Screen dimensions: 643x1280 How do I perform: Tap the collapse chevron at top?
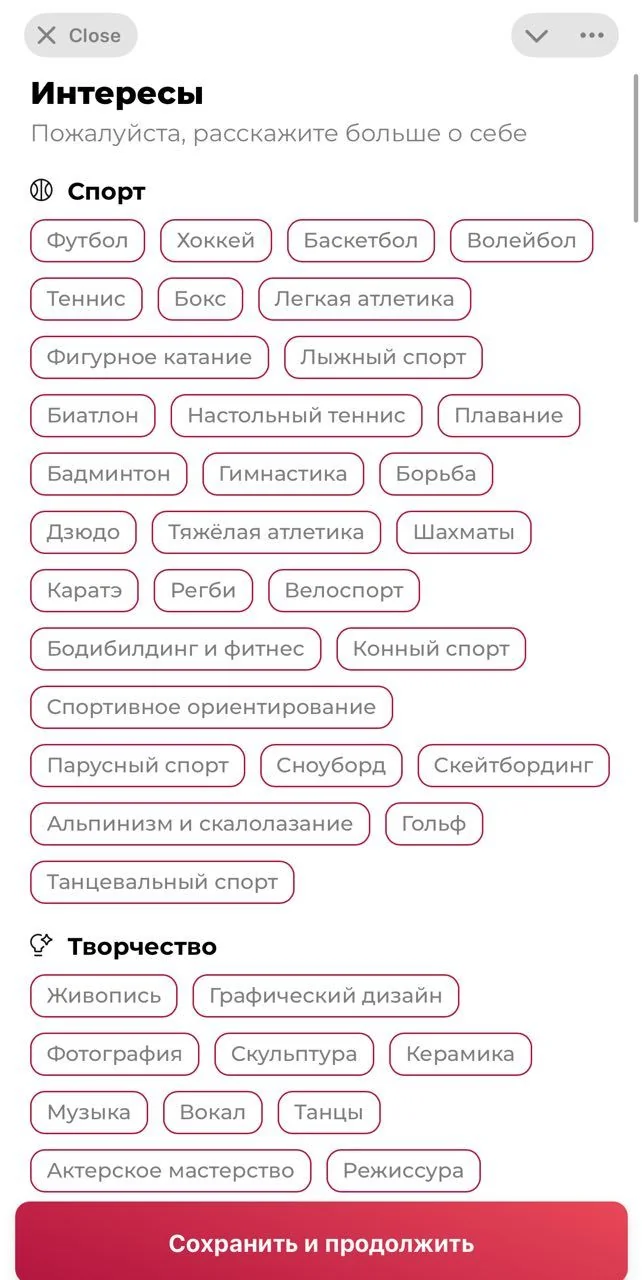tap(537, 36)
